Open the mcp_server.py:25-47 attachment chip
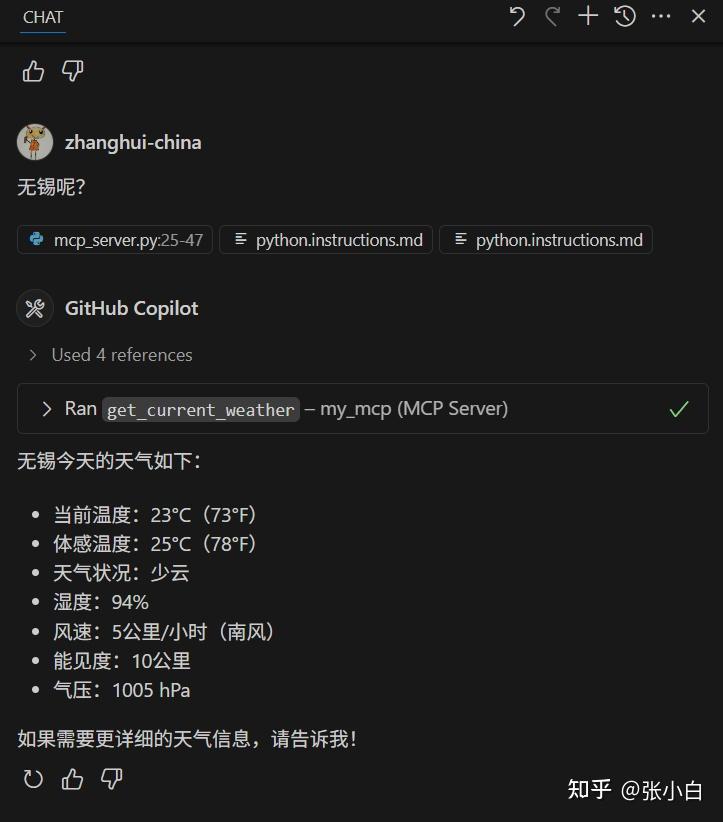723x822 pixels. (115, 240)
